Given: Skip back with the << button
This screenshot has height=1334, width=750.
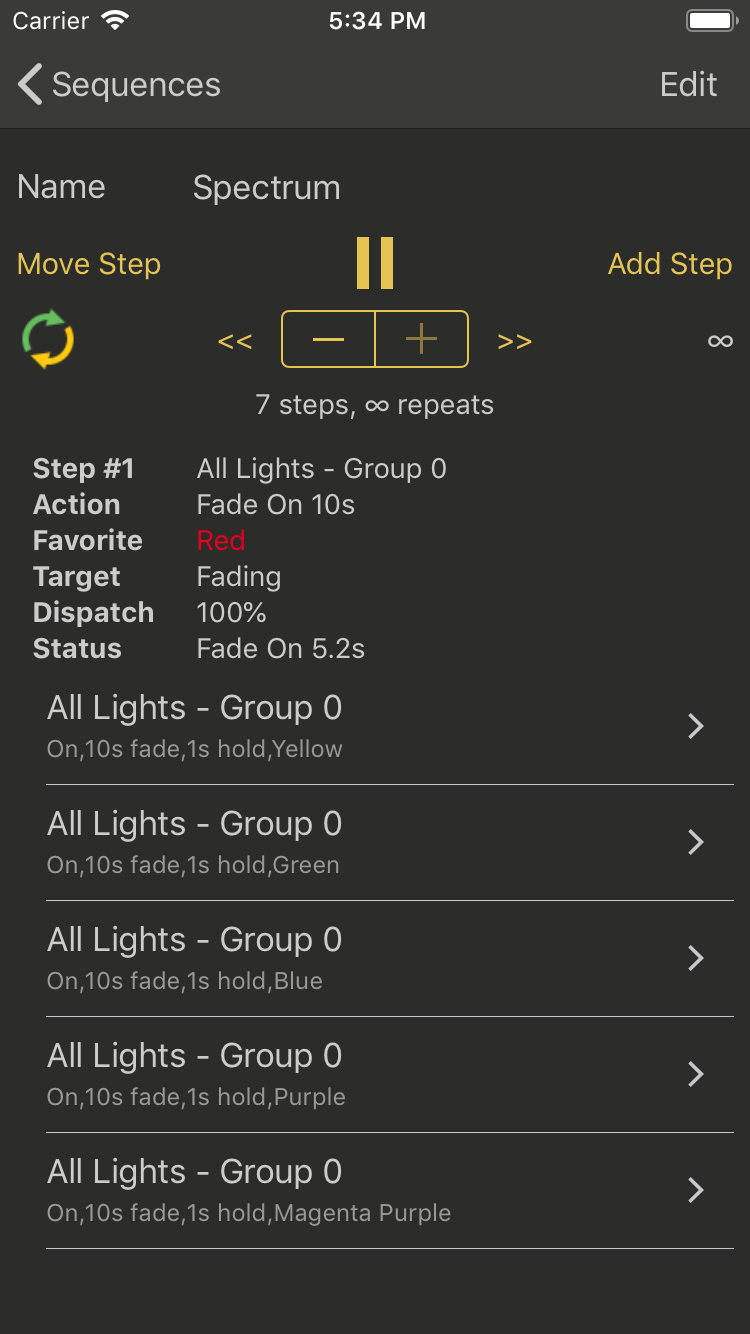Looking at the screenshot, I should click(235, 341).
